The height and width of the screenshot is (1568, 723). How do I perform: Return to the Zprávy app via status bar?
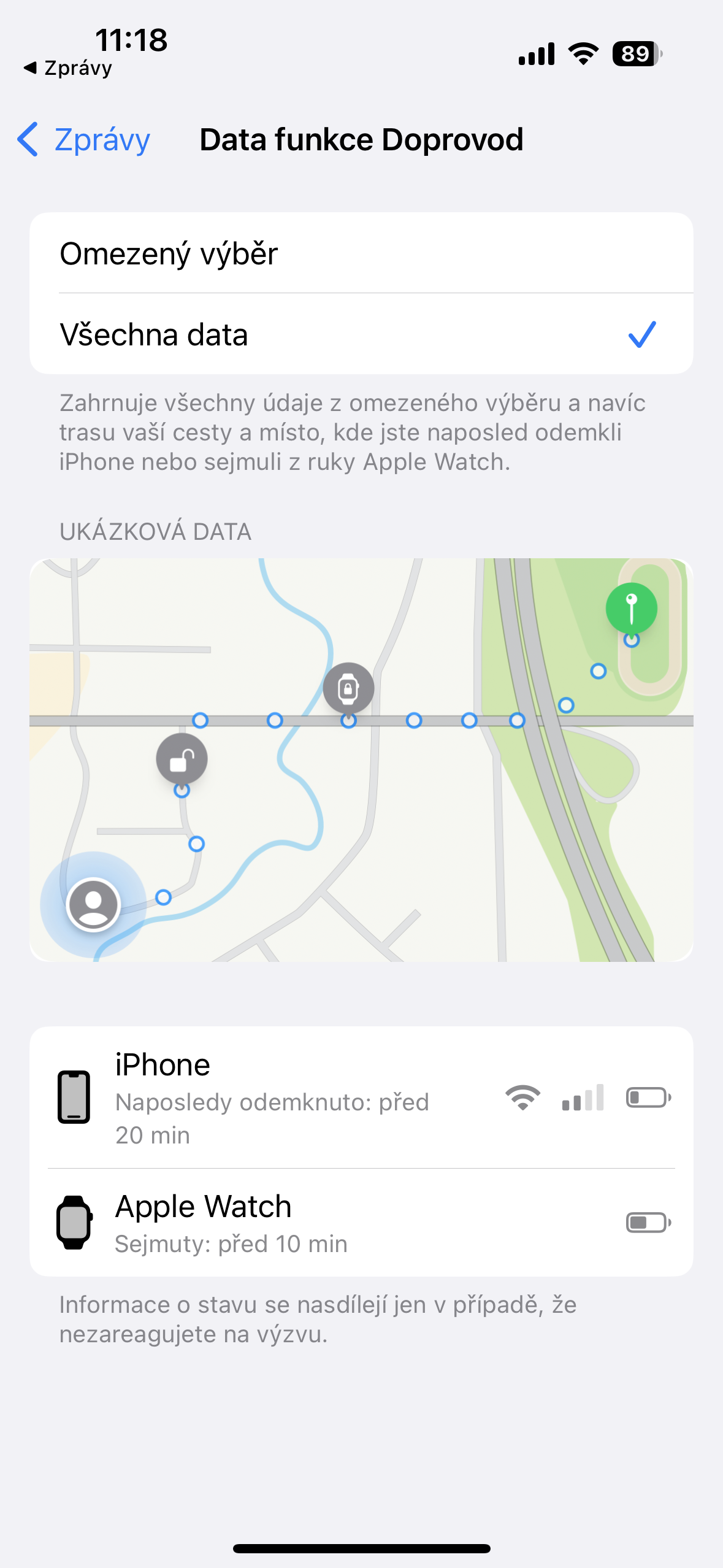click(69, 68)
